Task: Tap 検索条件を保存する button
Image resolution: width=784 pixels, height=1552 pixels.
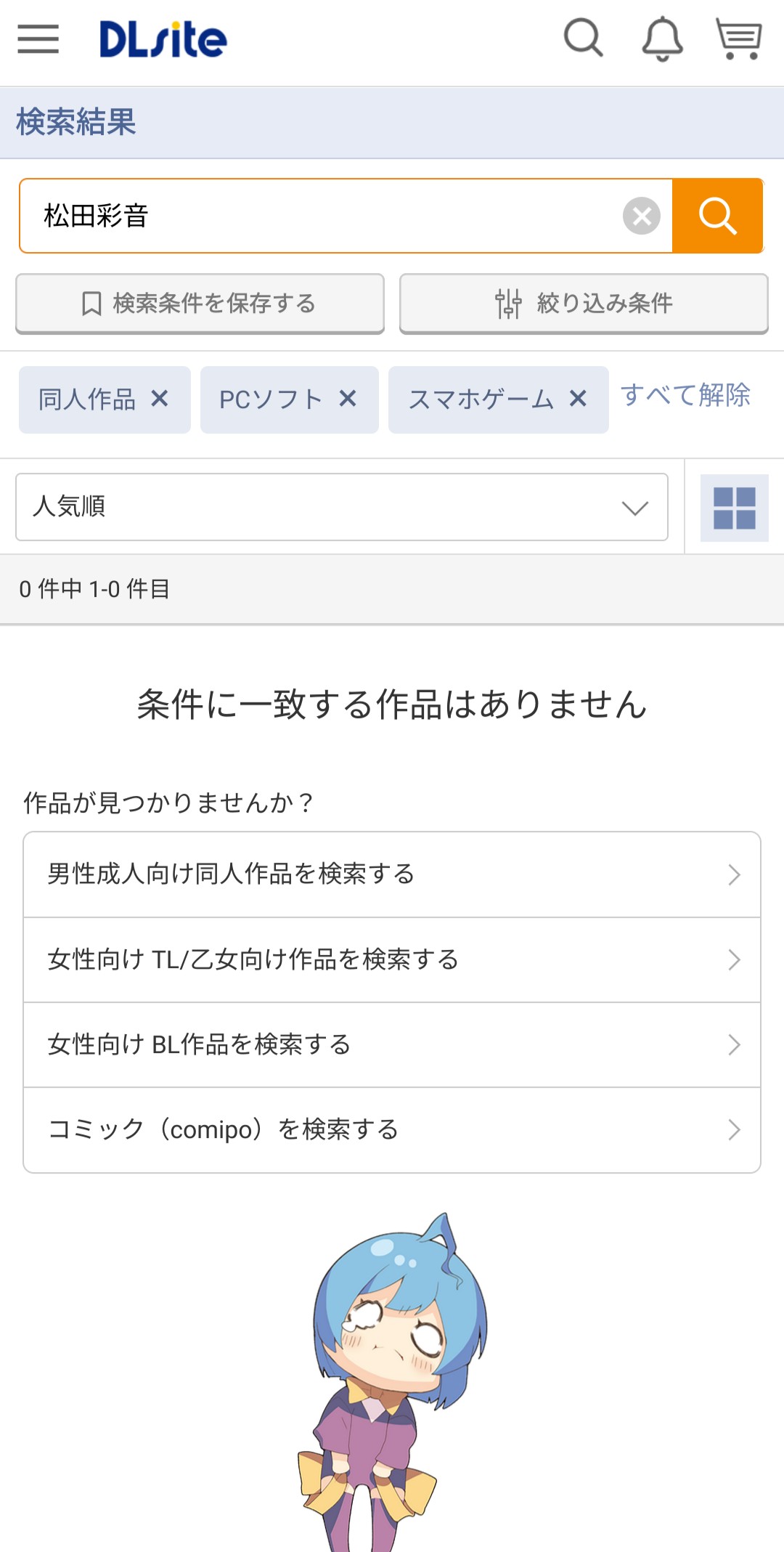Action: 200,303
